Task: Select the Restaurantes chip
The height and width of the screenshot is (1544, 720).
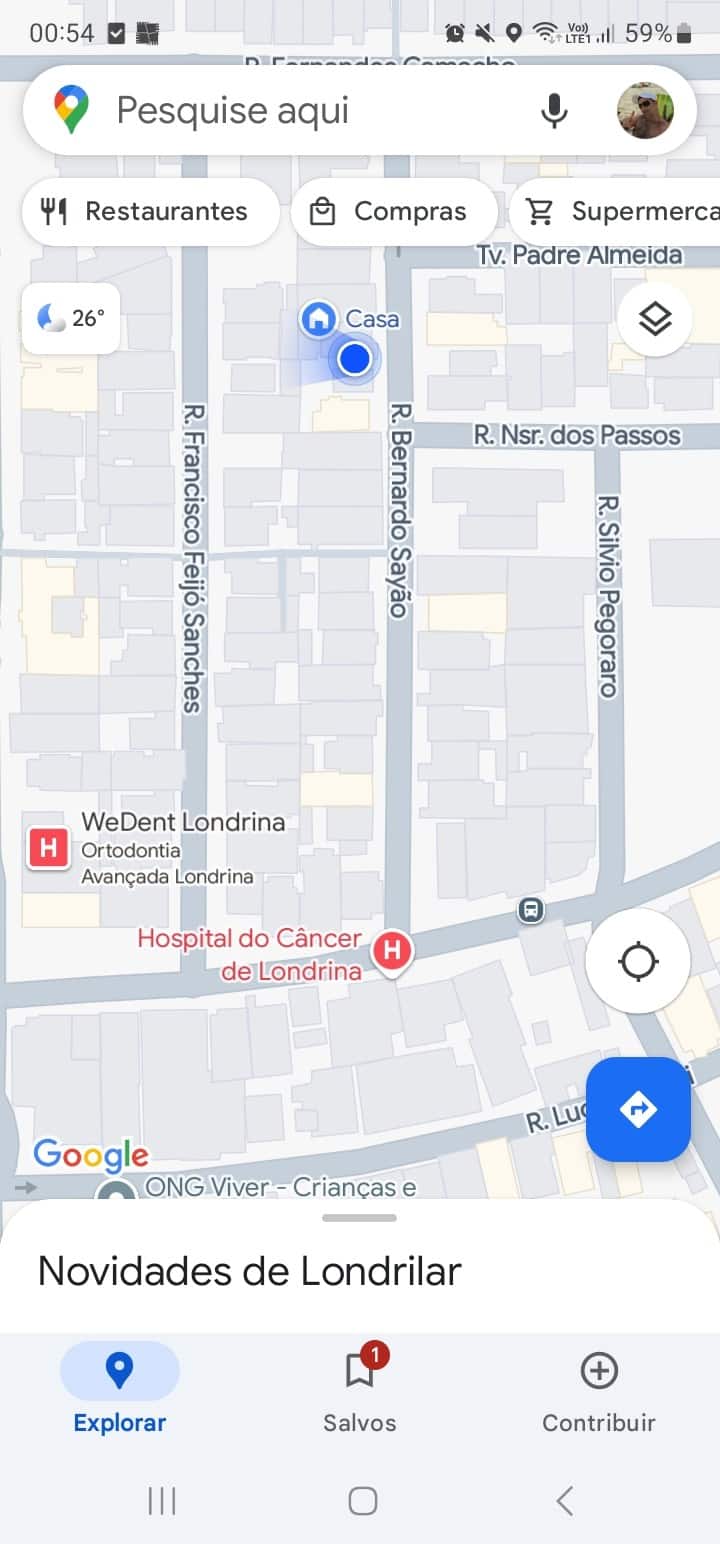Action: pos(150,211)
